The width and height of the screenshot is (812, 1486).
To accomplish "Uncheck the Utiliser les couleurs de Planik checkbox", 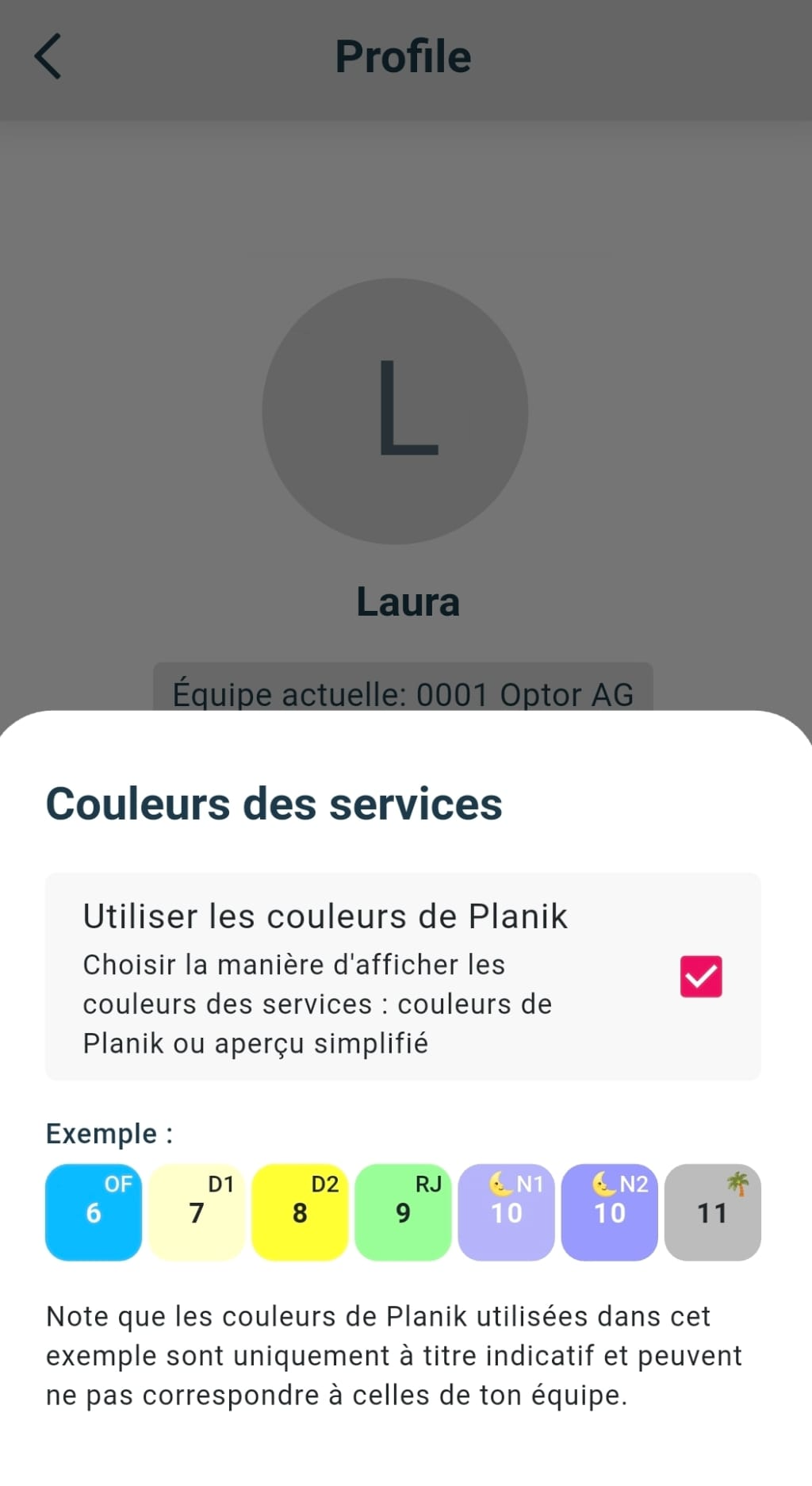I will pos(700,976).
